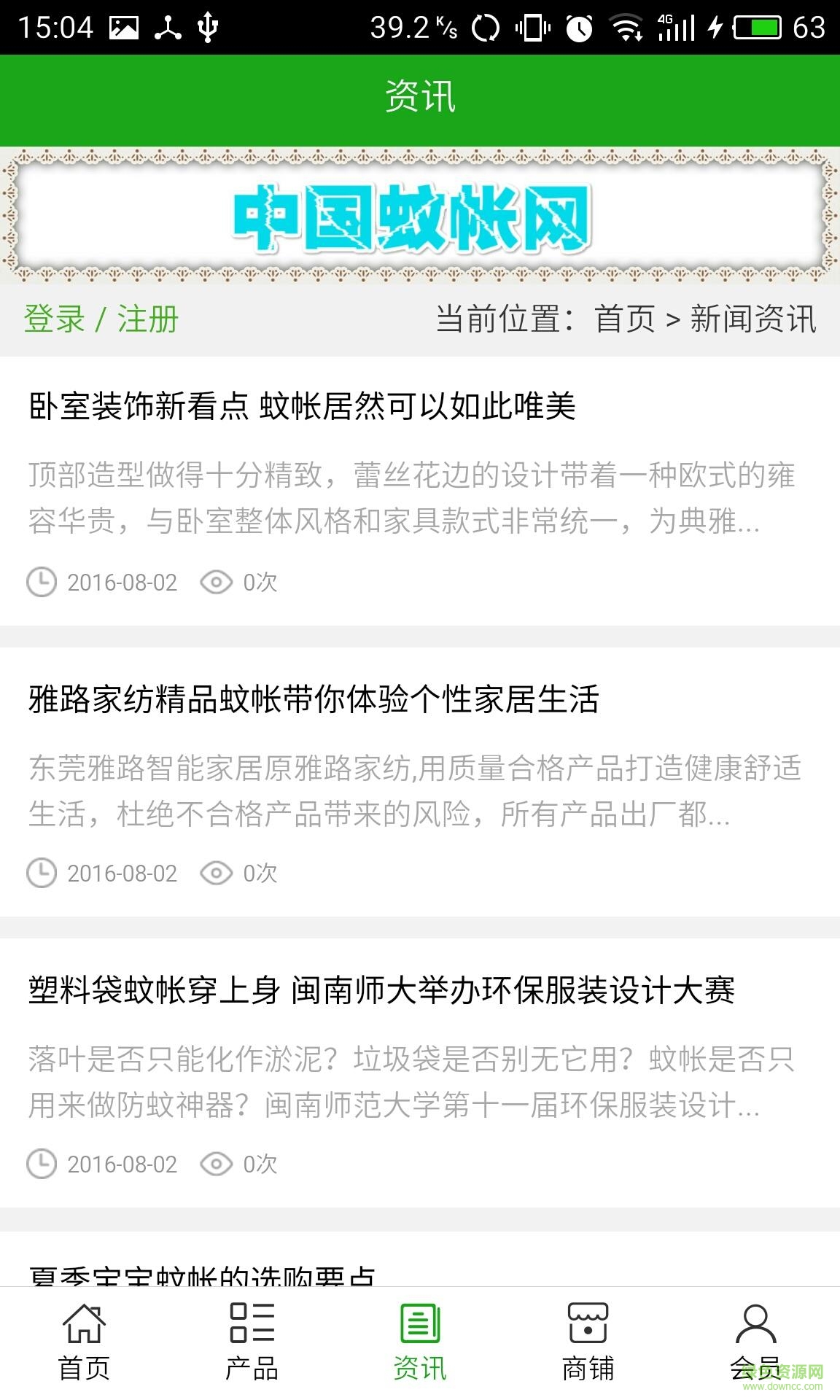
Task: Click the clock icon beside the first article date
Action: 42,581
